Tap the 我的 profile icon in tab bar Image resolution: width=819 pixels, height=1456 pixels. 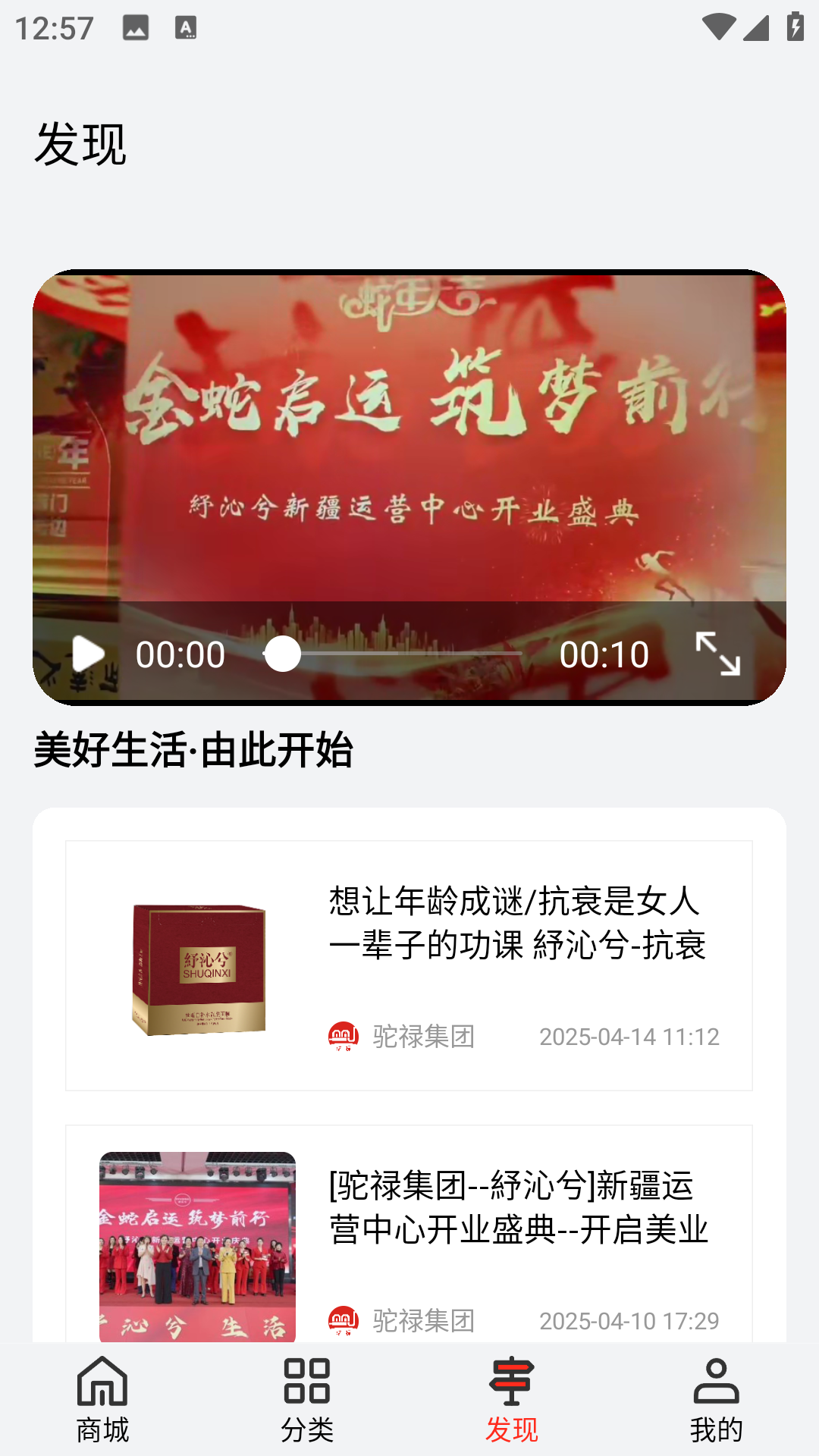[x=715, y=1384]
